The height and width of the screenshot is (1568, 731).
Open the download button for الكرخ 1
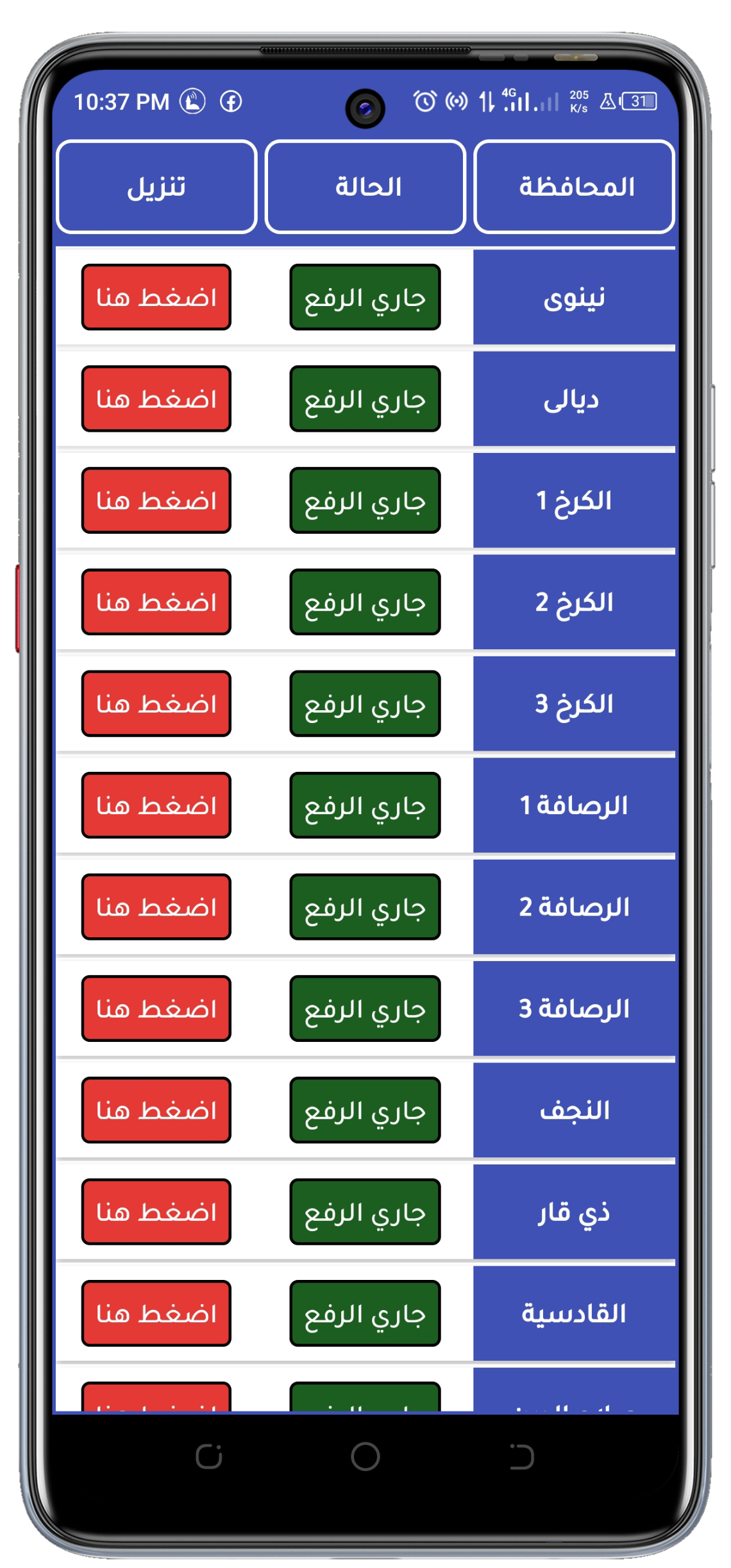click(x=156, y=500)
